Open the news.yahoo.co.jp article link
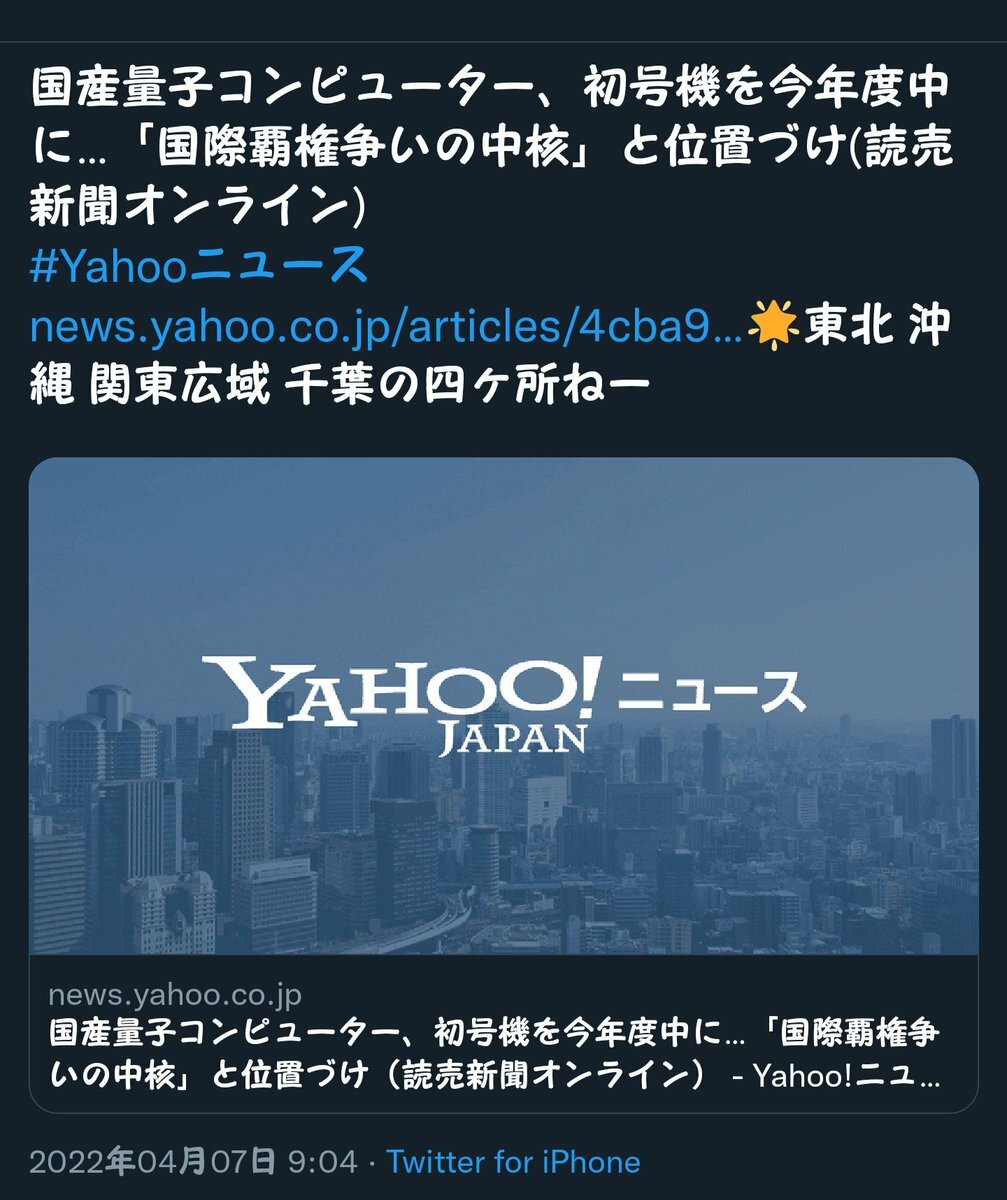 [385, 326]
